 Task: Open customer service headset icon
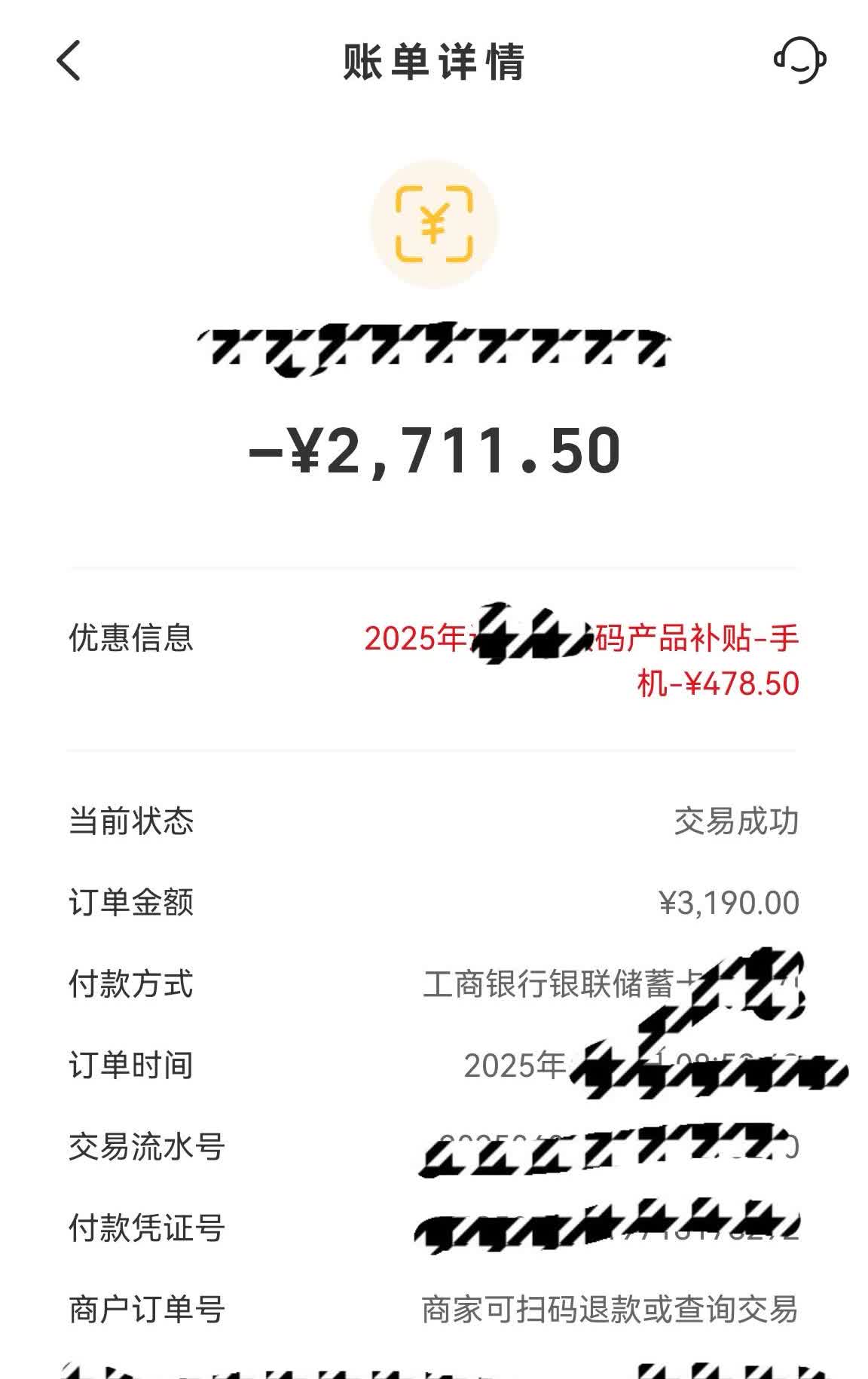click(x=799, y=60)
